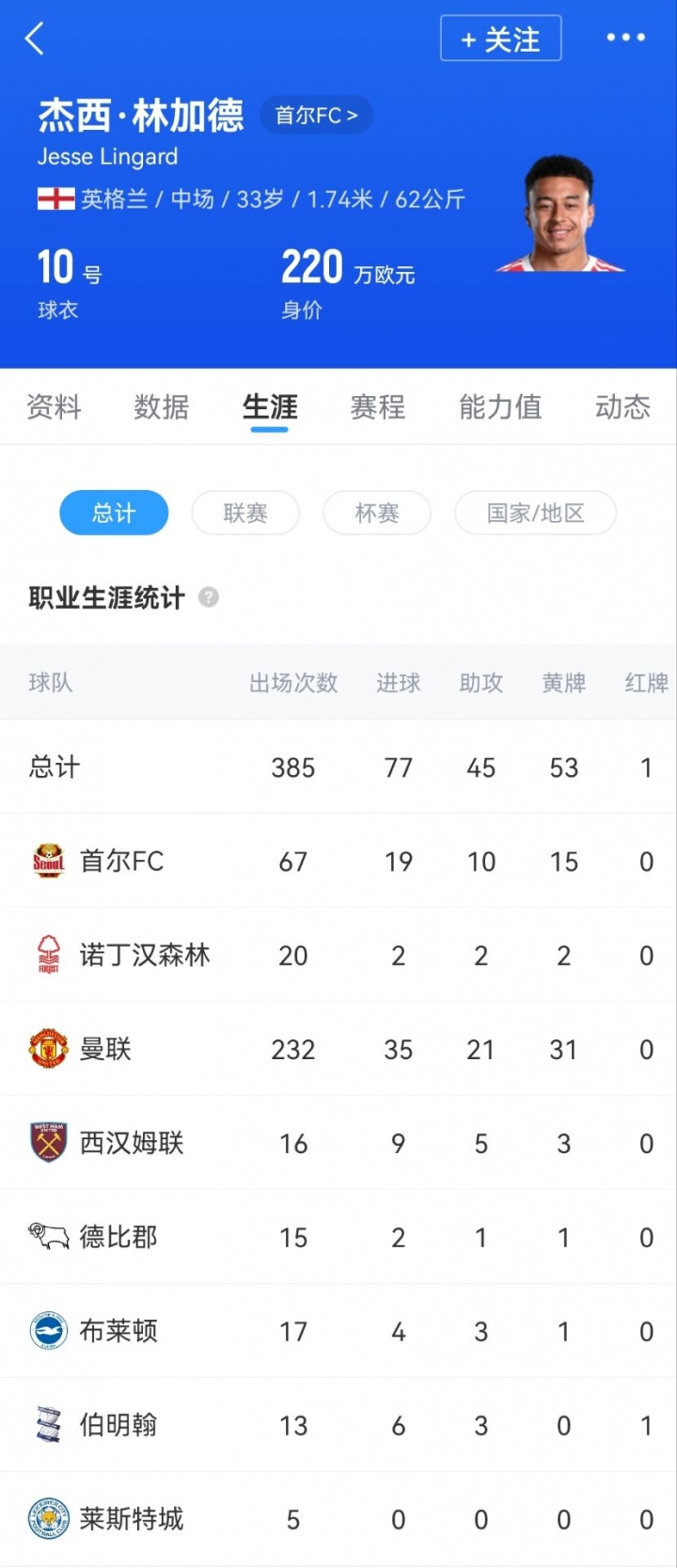Select the Manchester United (曼联) crest
This screenshot has width=677, height=1568.
47,1049
